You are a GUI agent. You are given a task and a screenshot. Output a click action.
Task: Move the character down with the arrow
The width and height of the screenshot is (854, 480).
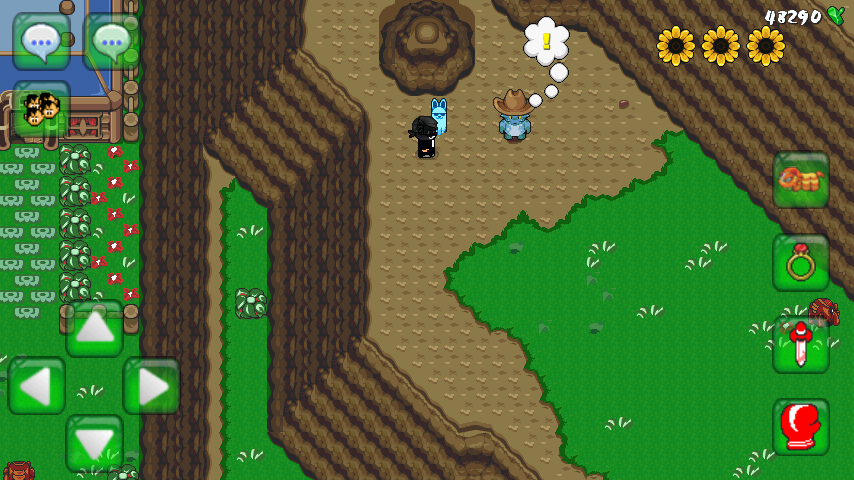pyautogui.click(x=94, y=443)
